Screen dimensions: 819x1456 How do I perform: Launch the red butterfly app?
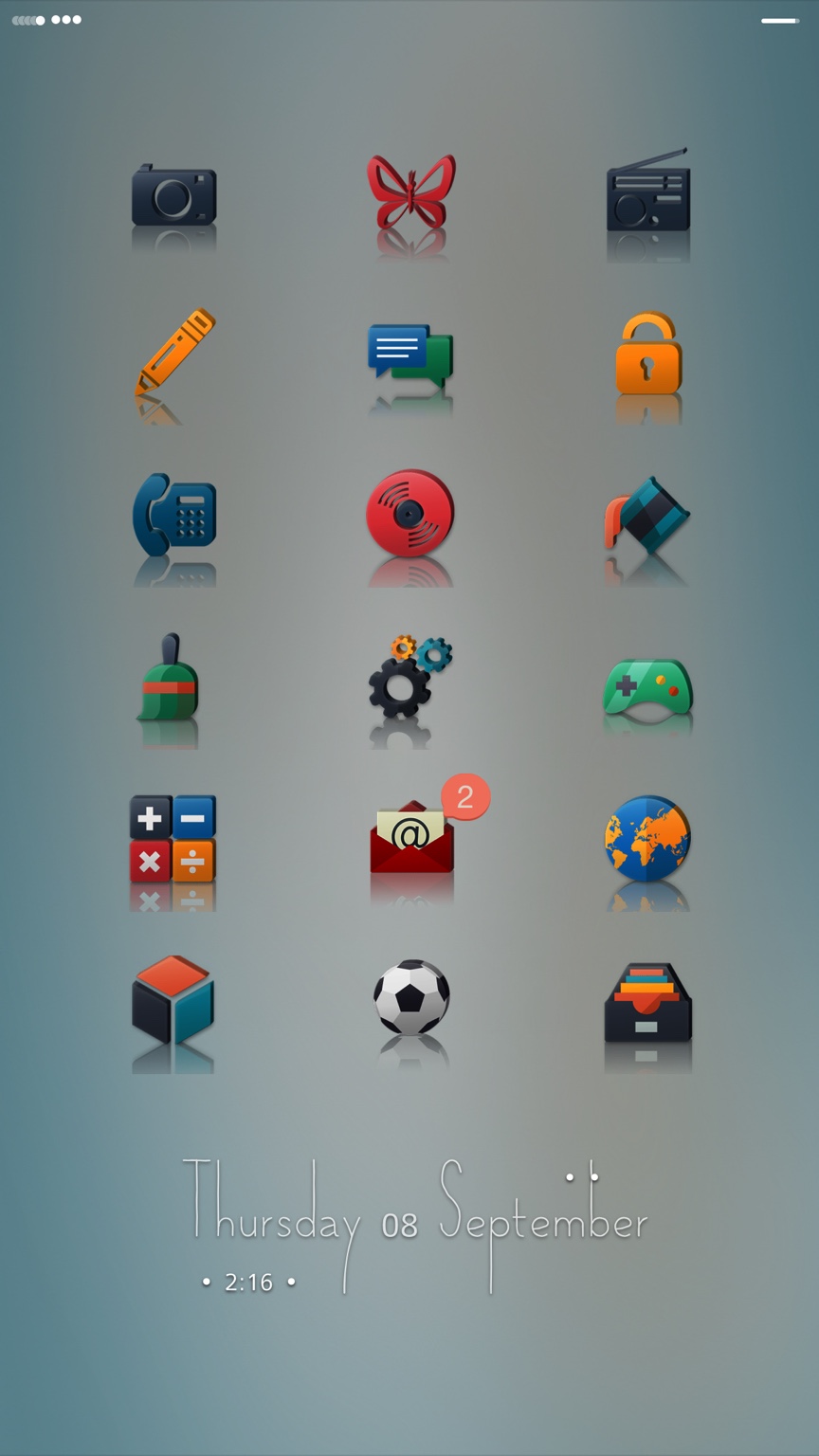coord(410,191)
